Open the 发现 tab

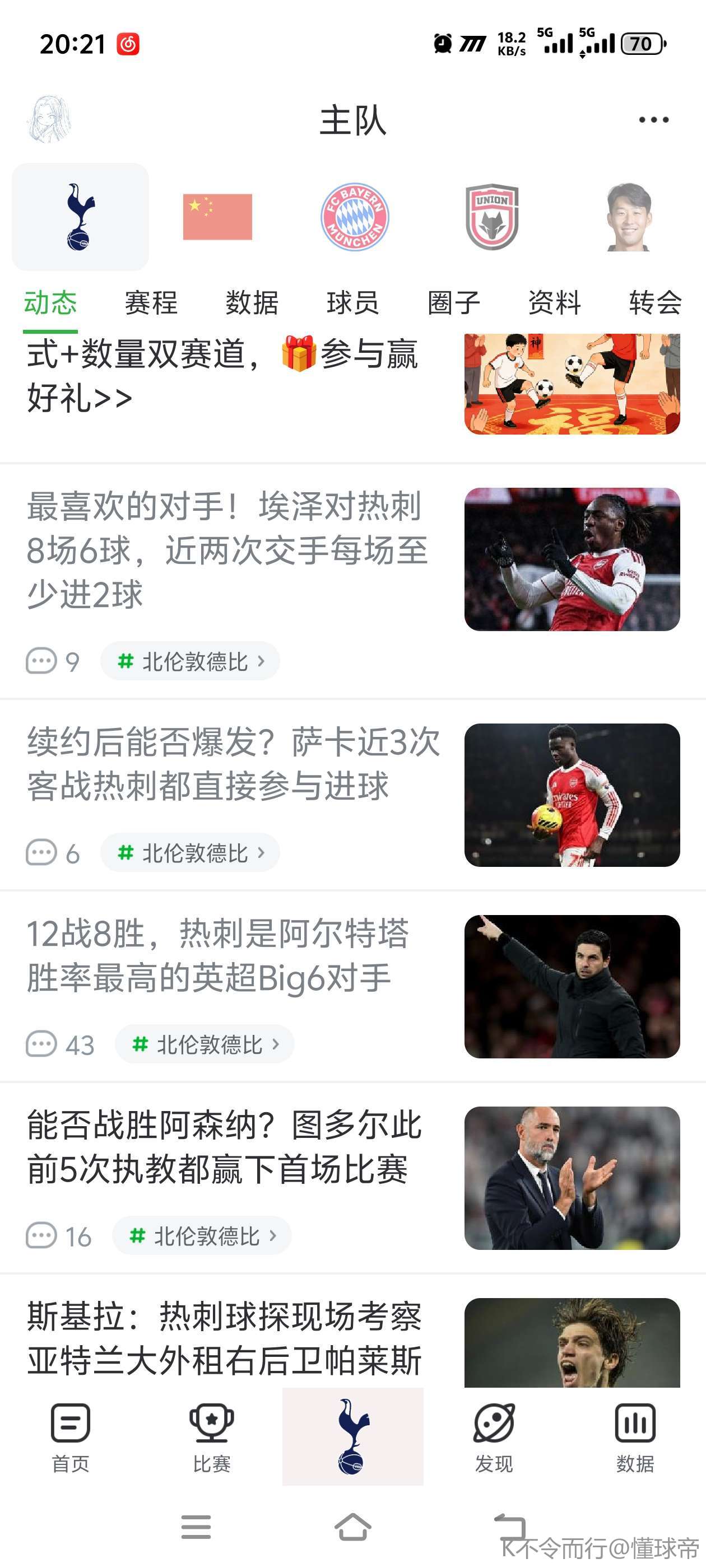(x=494, y=1437)
